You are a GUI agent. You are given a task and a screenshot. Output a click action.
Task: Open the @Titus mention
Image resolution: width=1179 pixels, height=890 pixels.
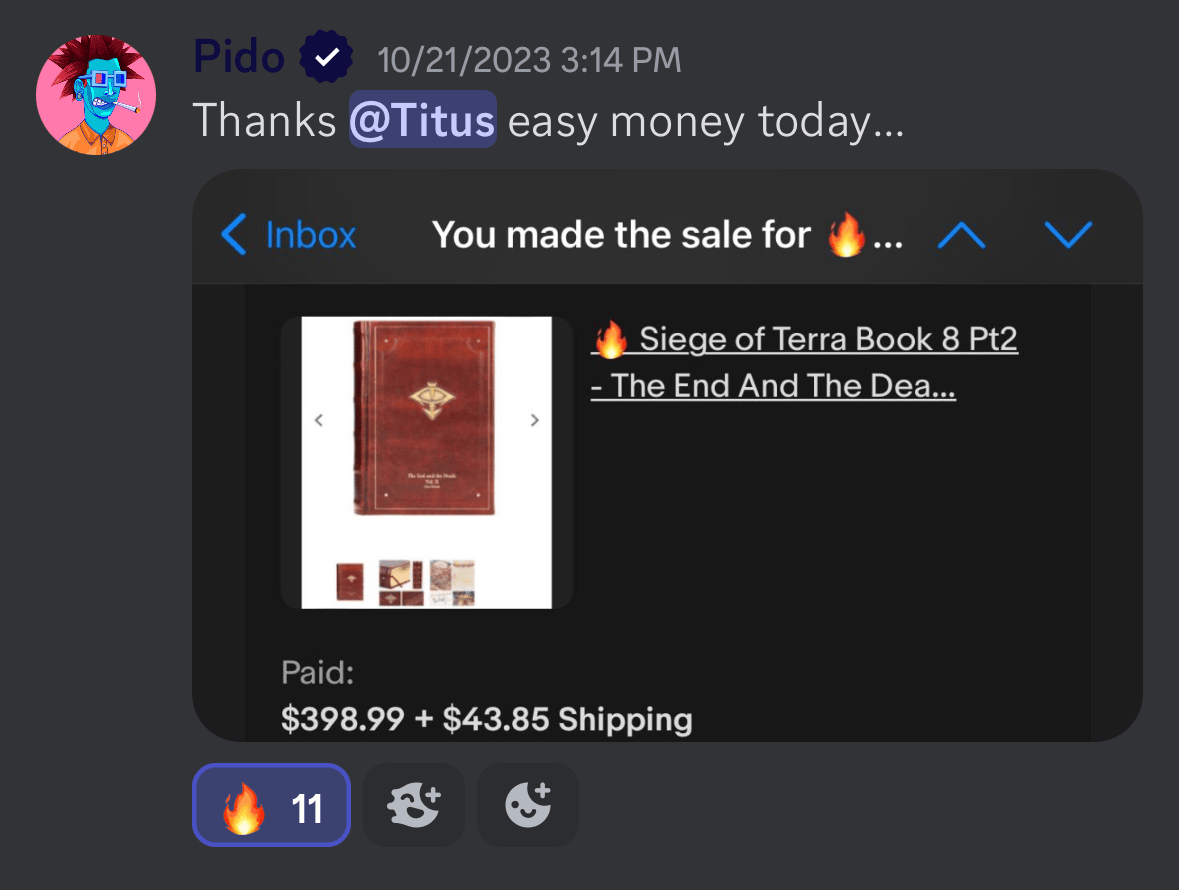tap(422, 121)
